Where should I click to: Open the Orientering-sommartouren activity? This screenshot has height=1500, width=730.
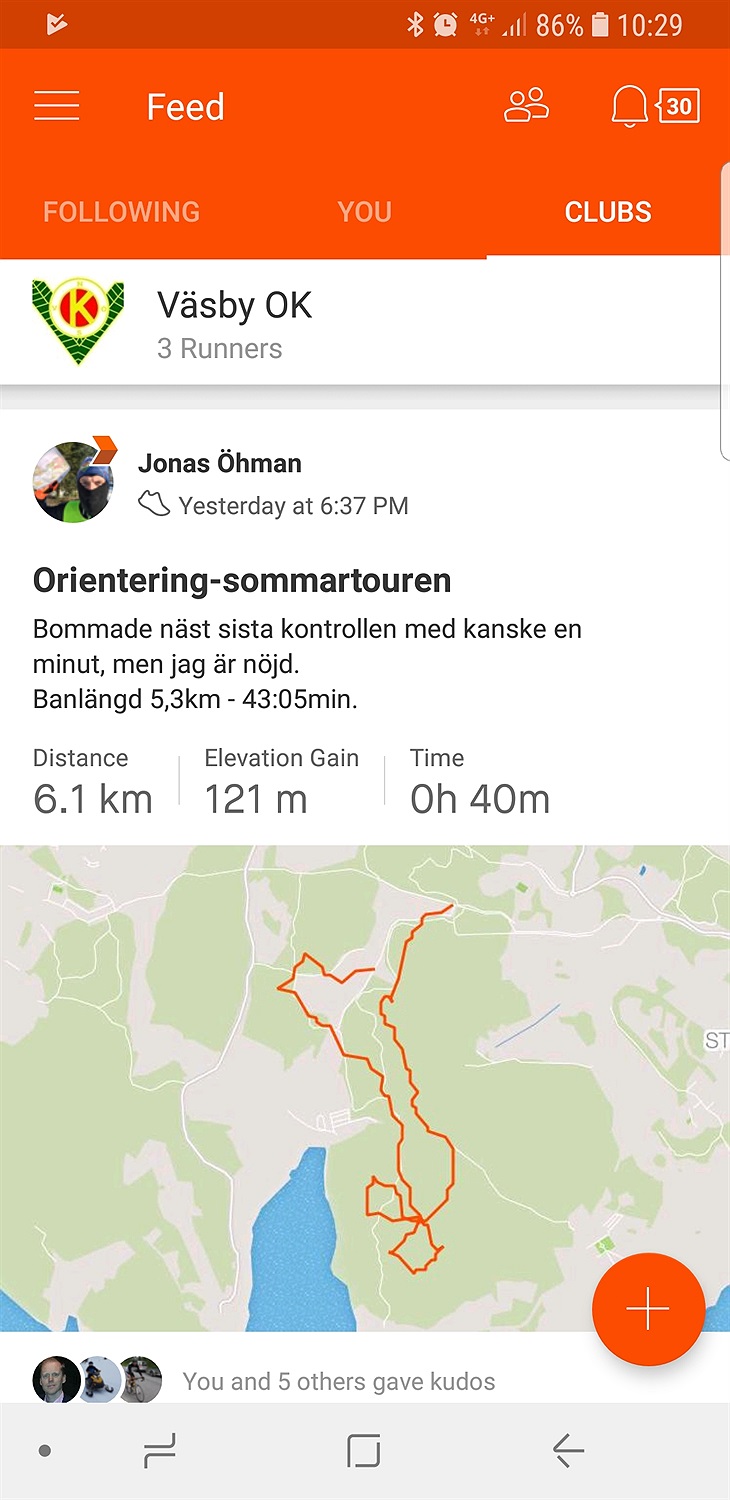tap(241, 580)
